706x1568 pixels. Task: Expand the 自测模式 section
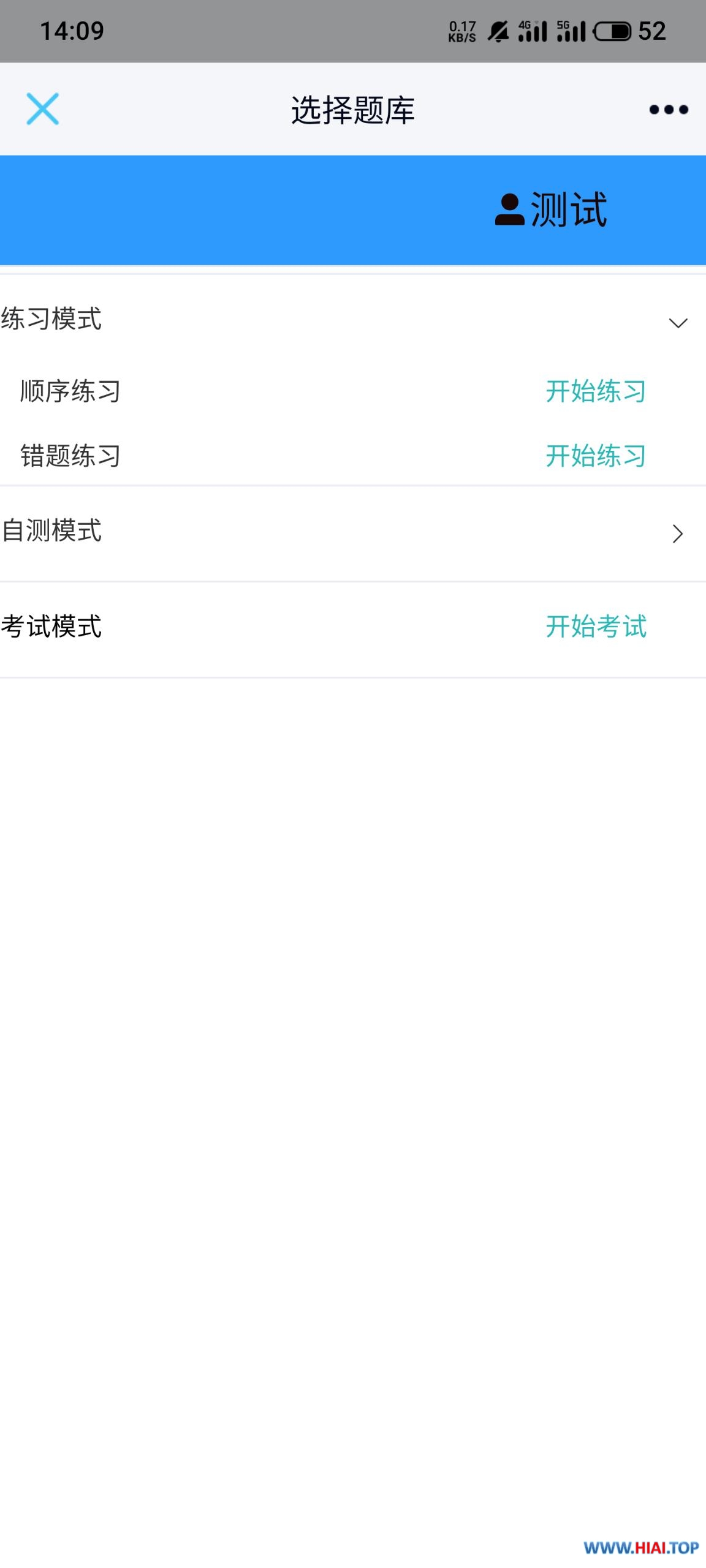coord(677,533)
